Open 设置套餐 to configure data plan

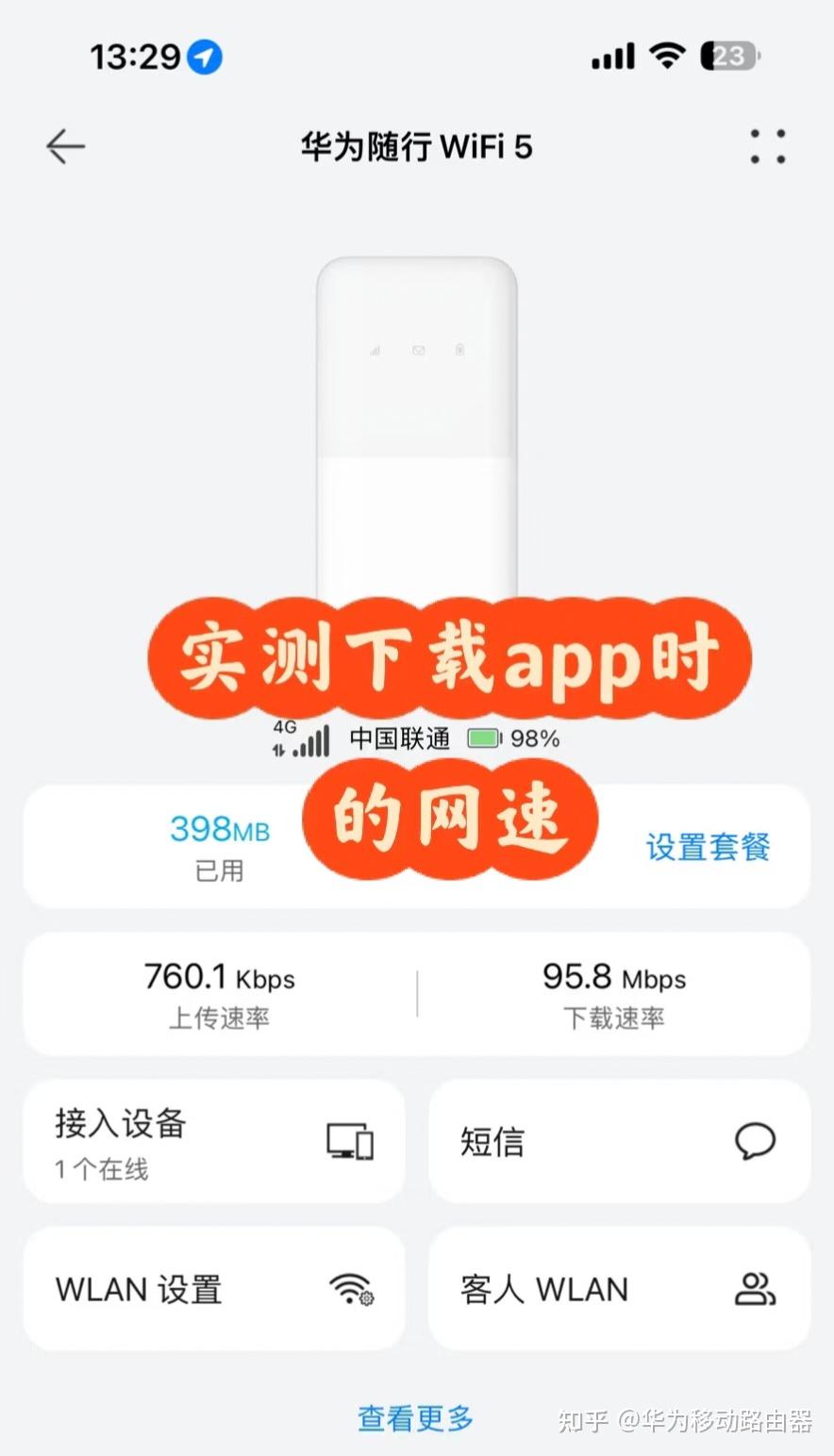[708, 847]
